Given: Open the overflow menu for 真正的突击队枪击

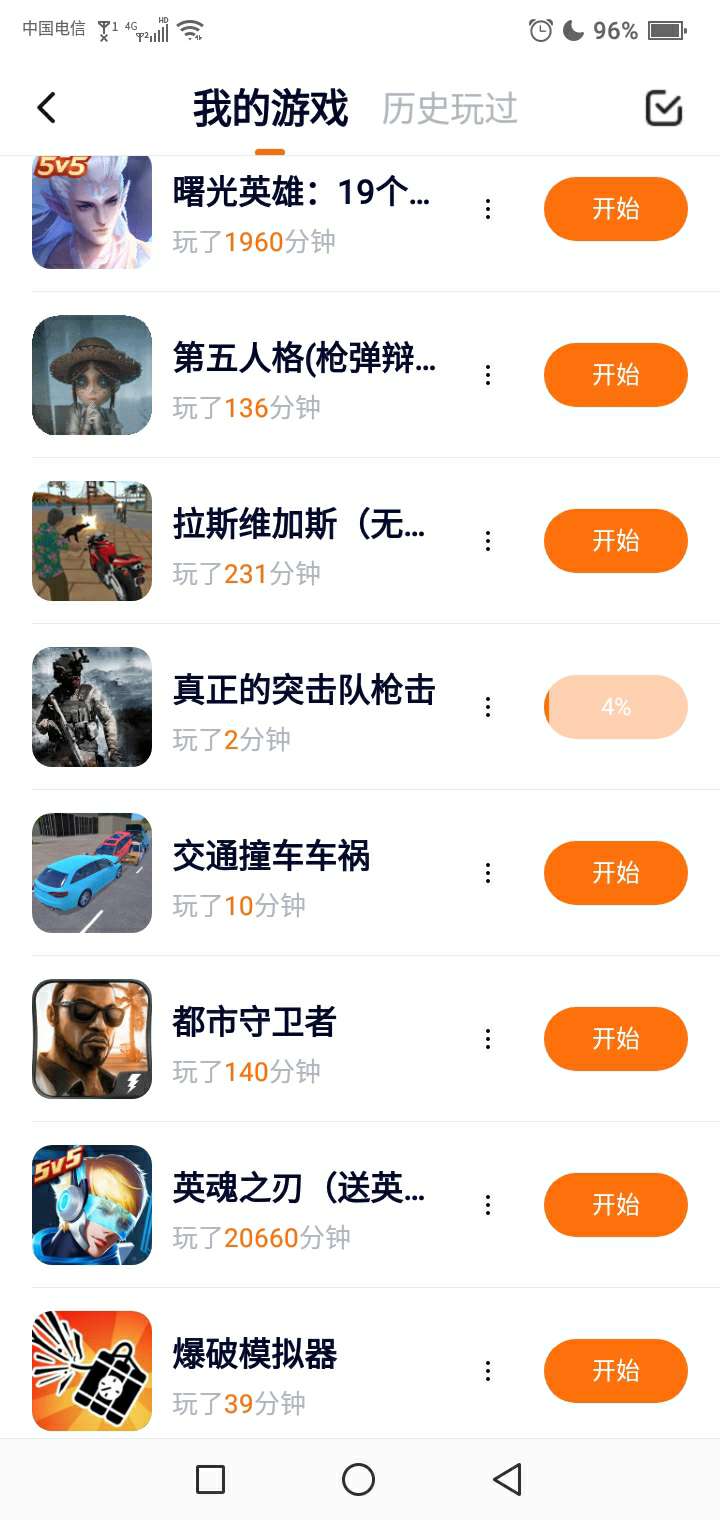Looking at the screenshot, I should (x=488, y=707).
